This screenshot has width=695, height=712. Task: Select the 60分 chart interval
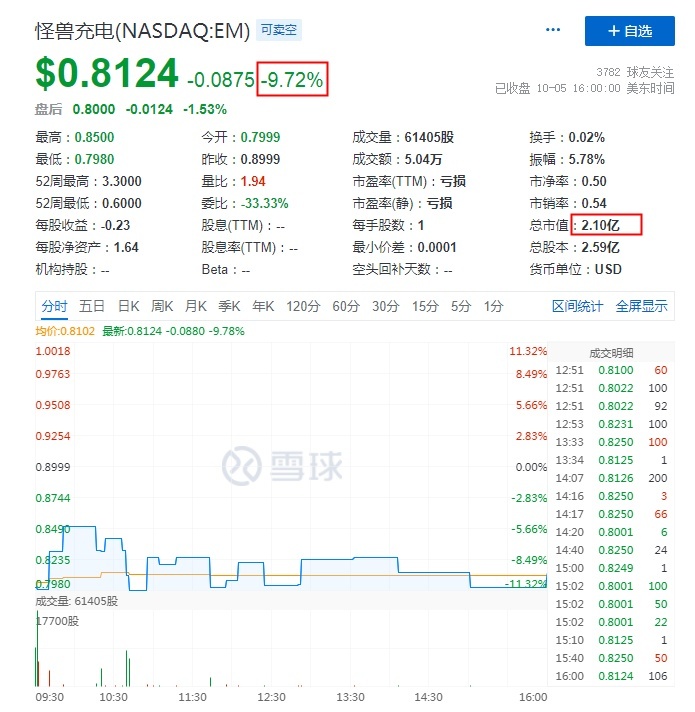click(x=345, y=306)
